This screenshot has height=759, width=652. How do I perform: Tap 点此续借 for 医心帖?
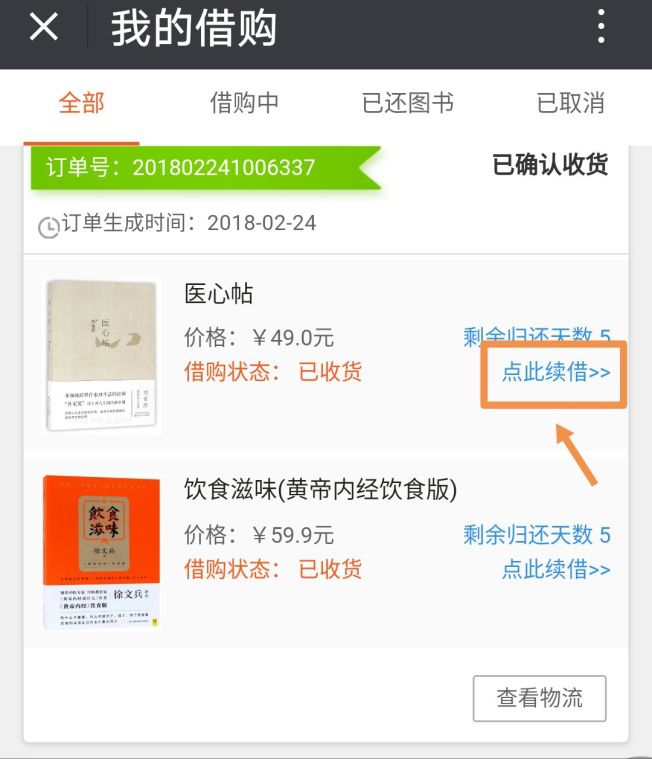(556, 372)
